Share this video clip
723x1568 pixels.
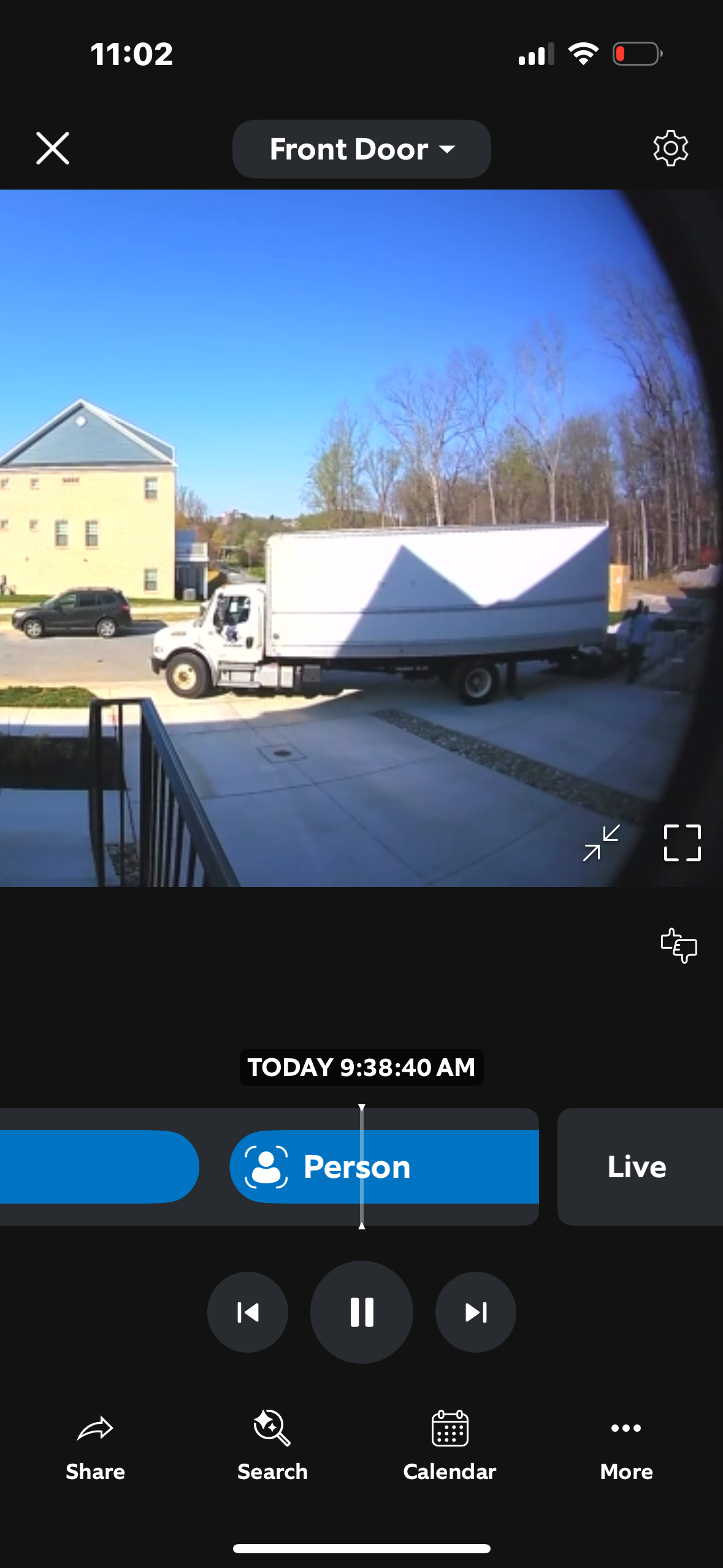(95, 1445)
